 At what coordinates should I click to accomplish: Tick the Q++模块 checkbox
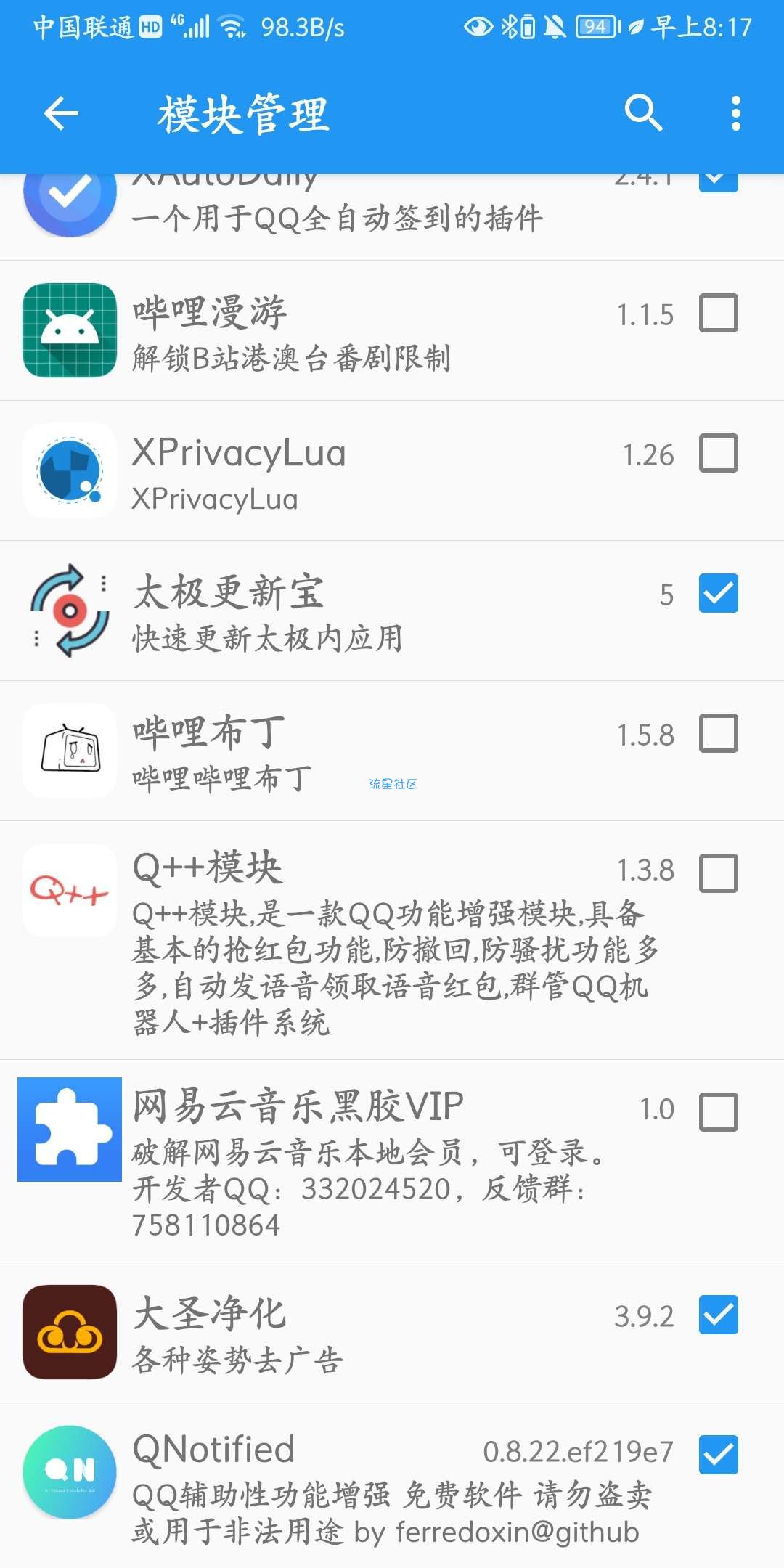point(719,873)
